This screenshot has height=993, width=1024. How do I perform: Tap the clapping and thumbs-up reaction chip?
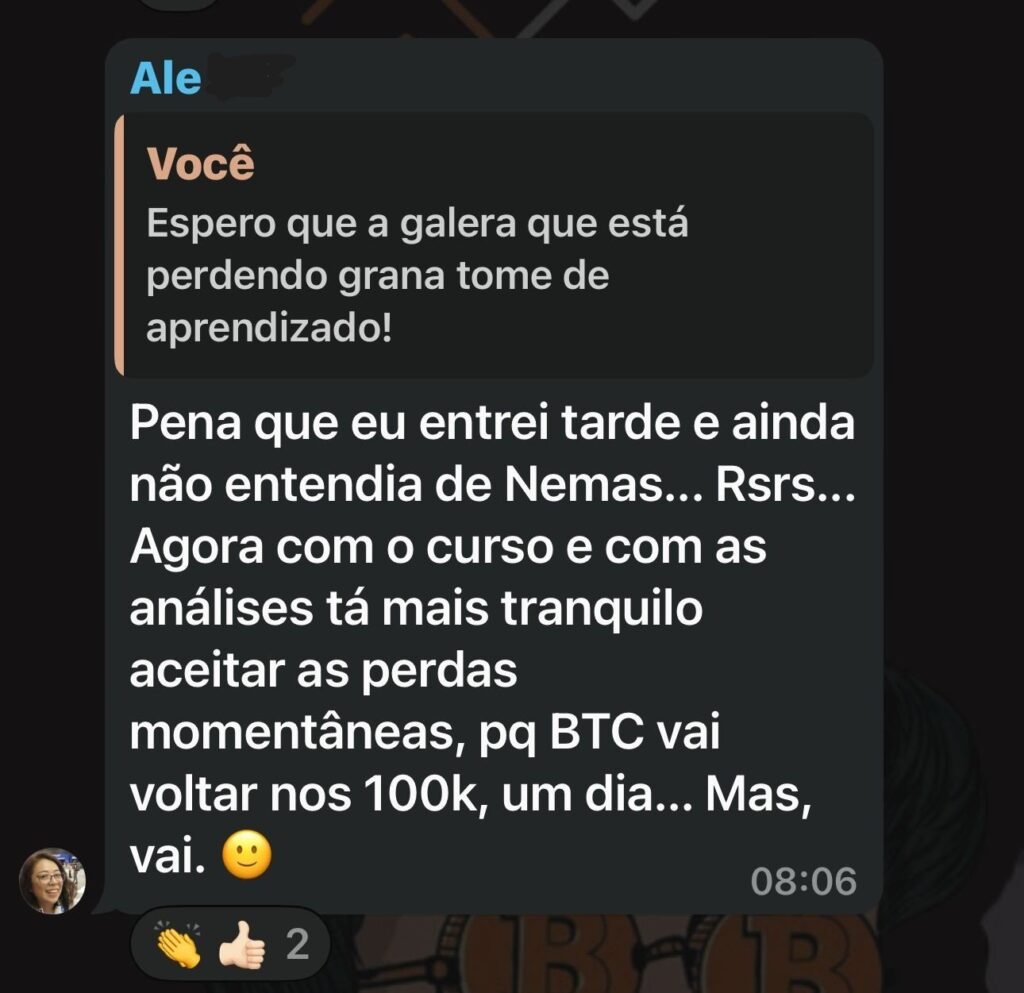pyautogui.click(x=229, y=943)
